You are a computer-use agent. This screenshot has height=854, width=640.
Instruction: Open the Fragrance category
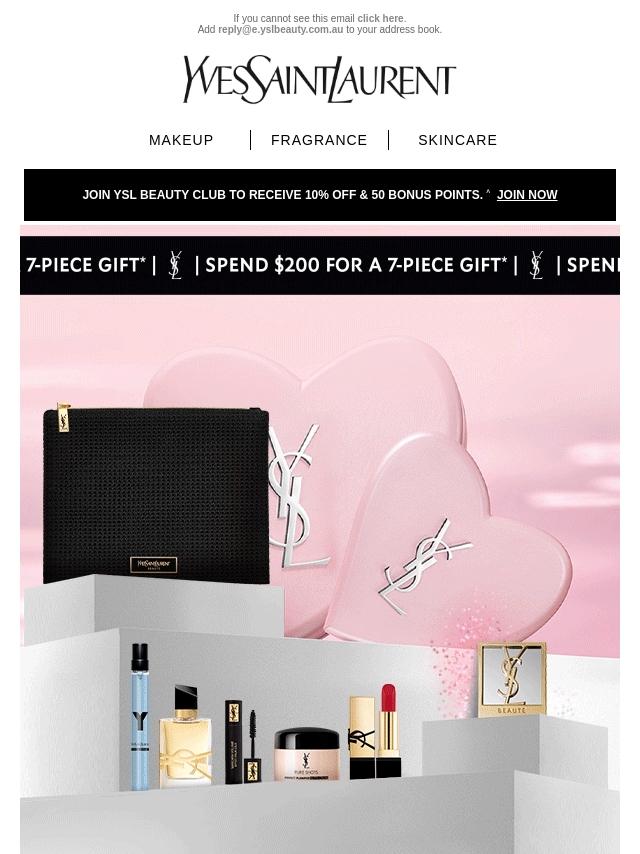point(319,140)
